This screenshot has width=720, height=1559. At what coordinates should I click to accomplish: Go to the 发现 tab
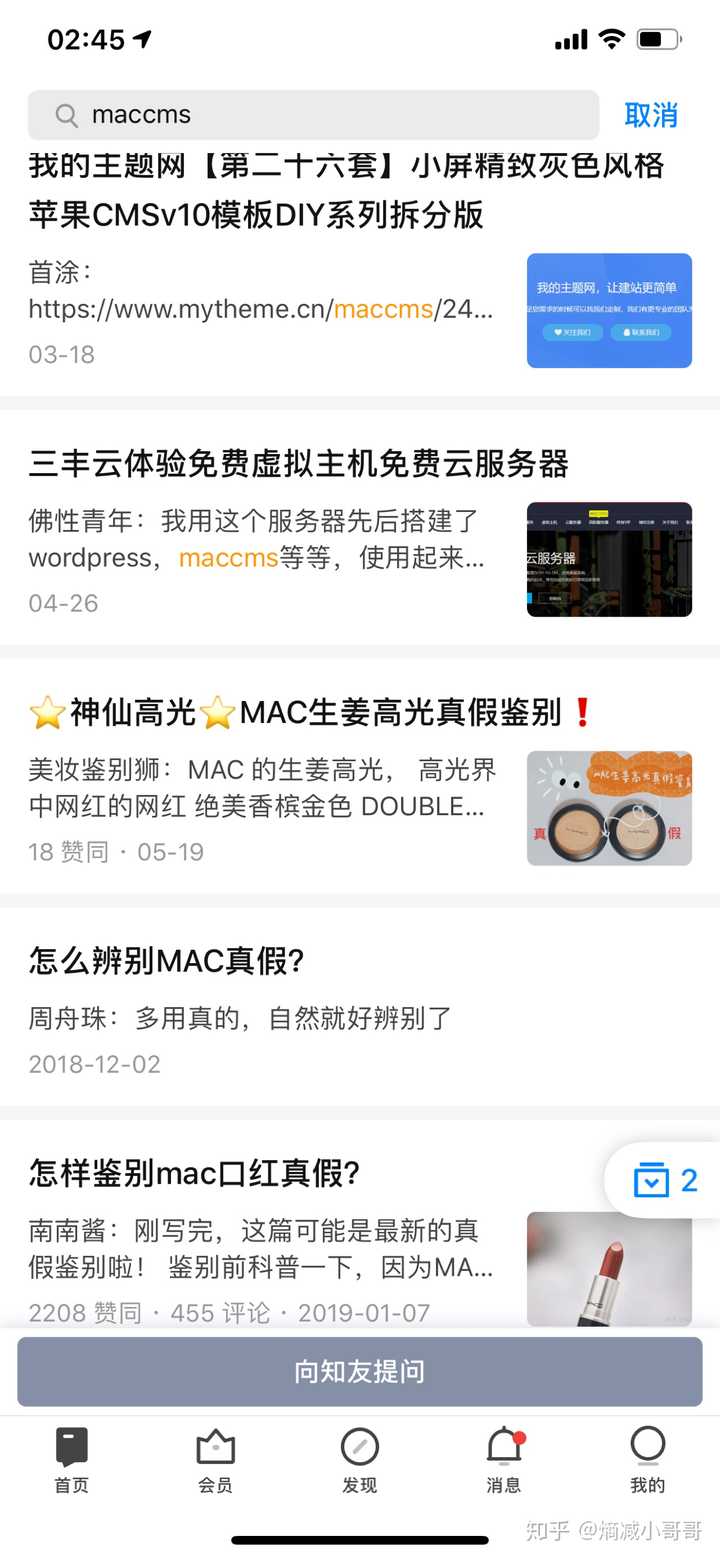(360, 1460)
